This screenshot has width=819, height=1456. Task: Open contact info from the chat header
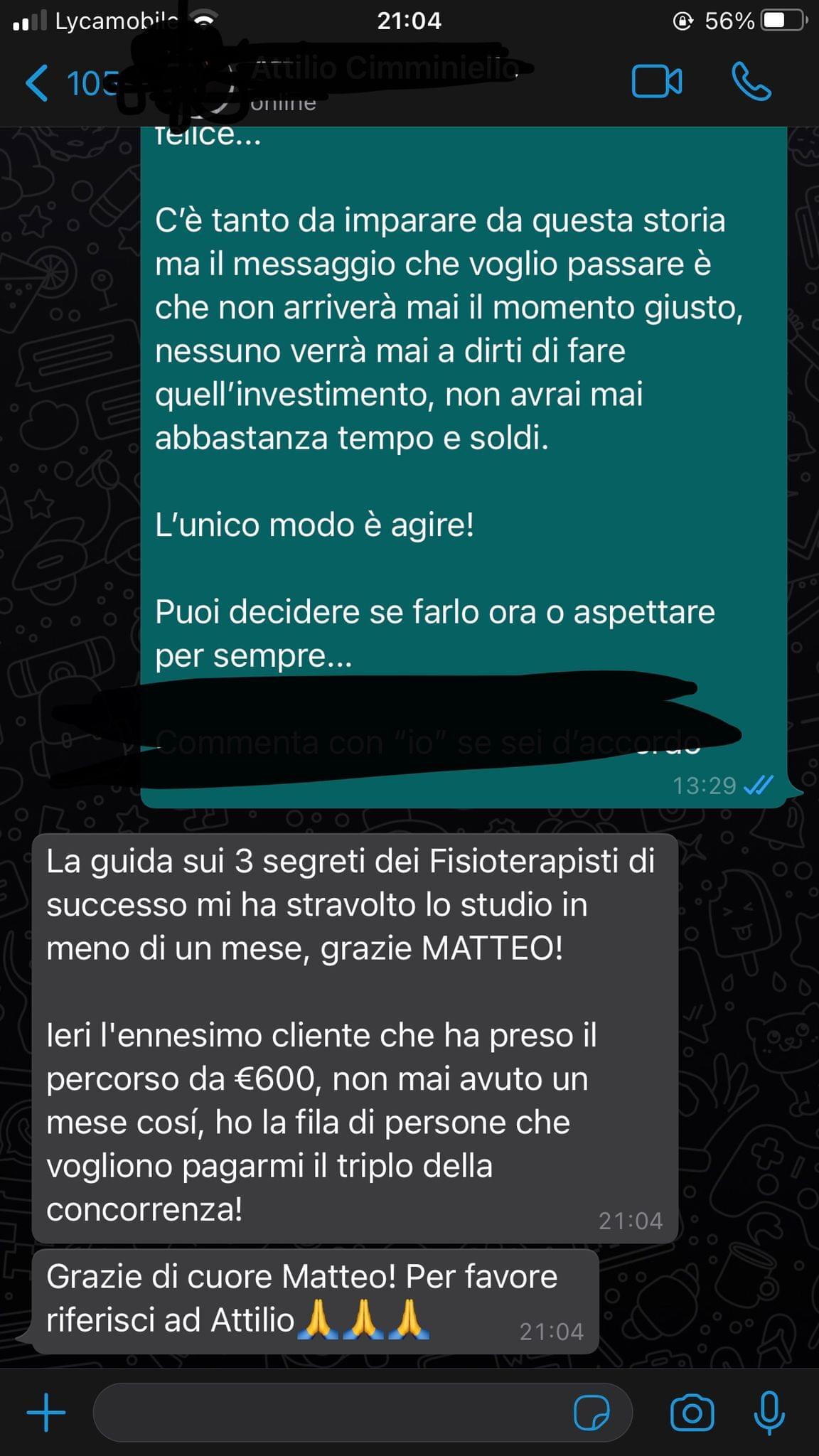384,82
